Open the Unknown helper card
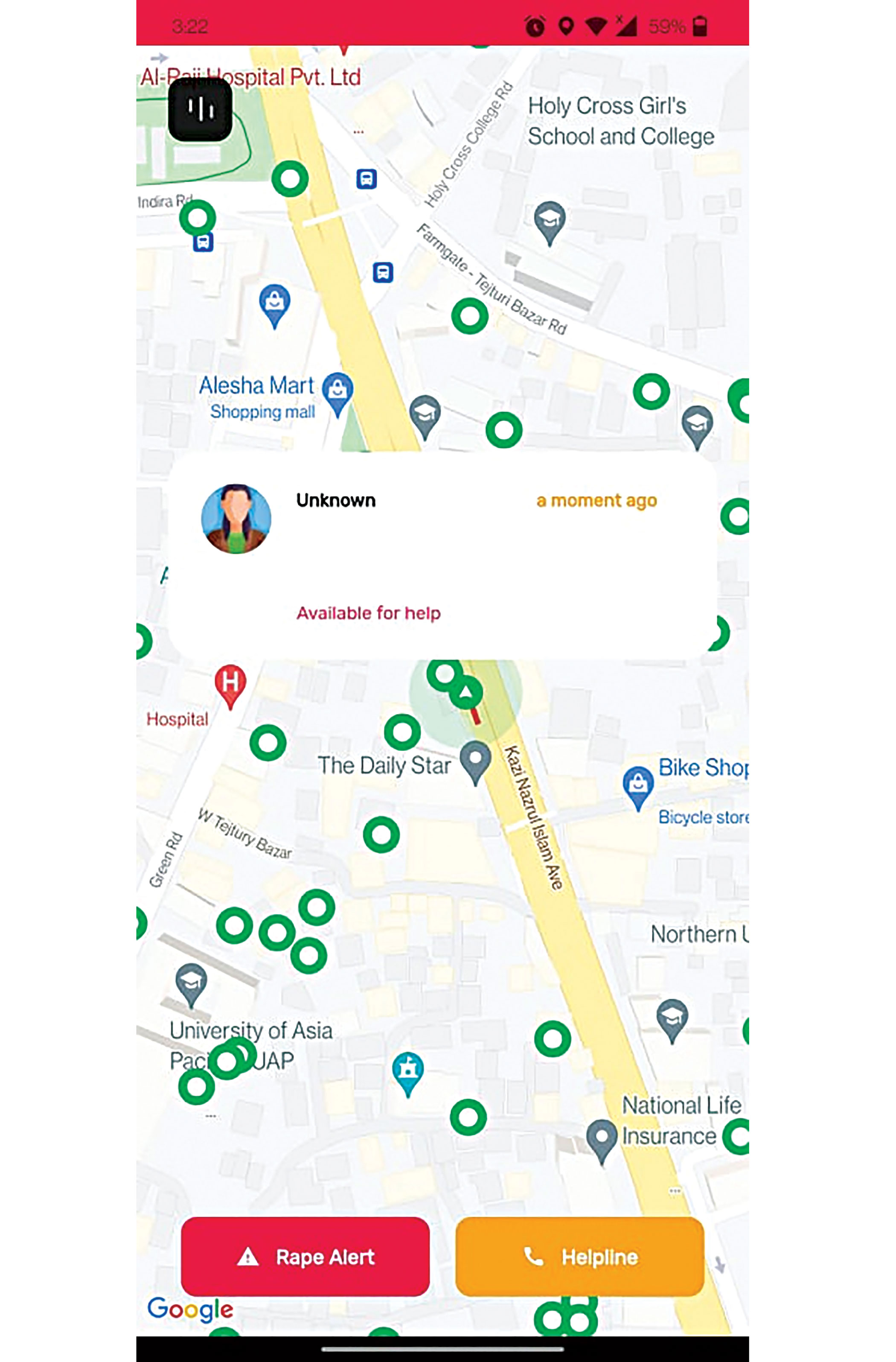Image resolution: width=896 pixels, height=1362 pixels. pyautogui.click(x=442, y=555)
